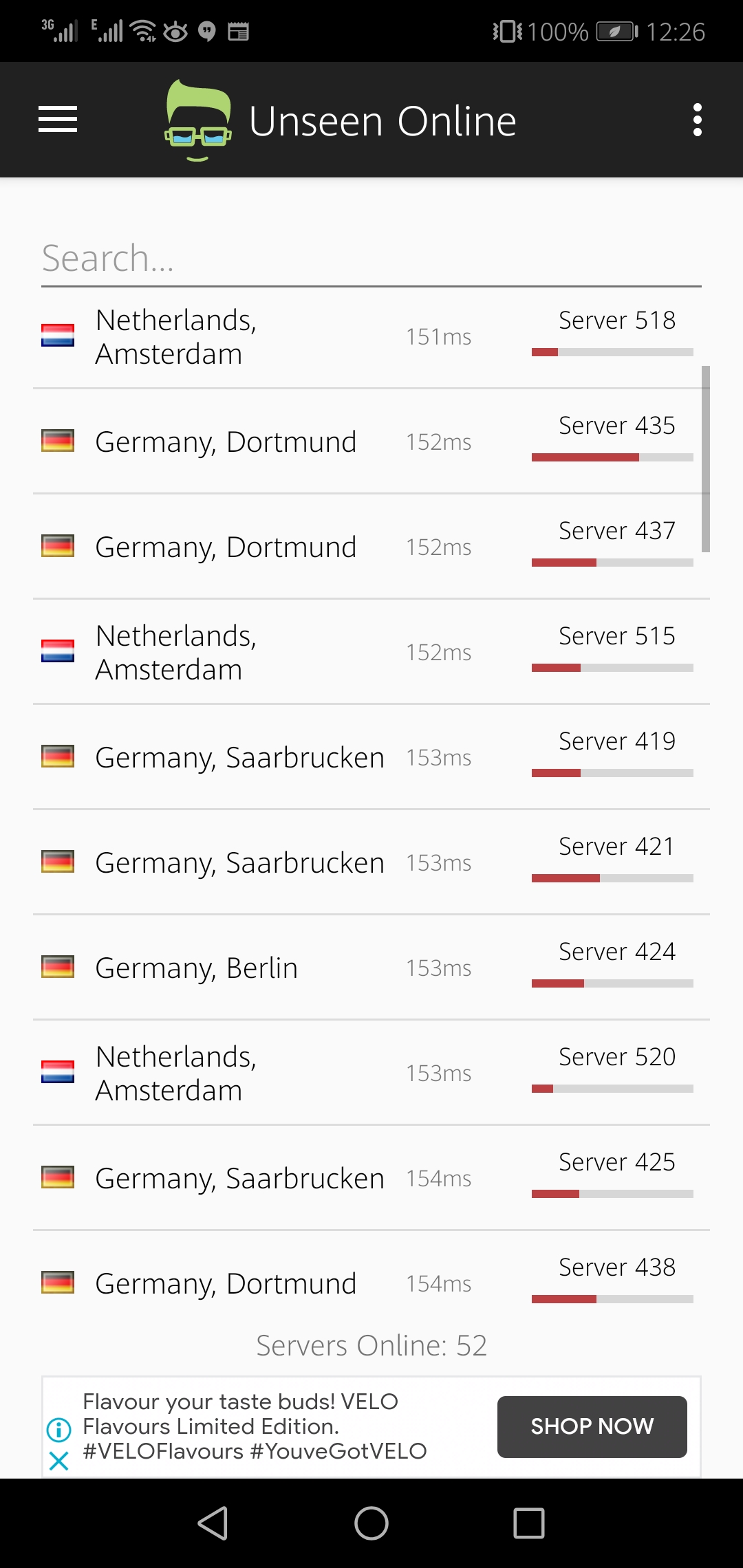Go back using the system back button
Image resolution: width=743 pixels, height=1568 pixels.
click(x=213, y=1523)
